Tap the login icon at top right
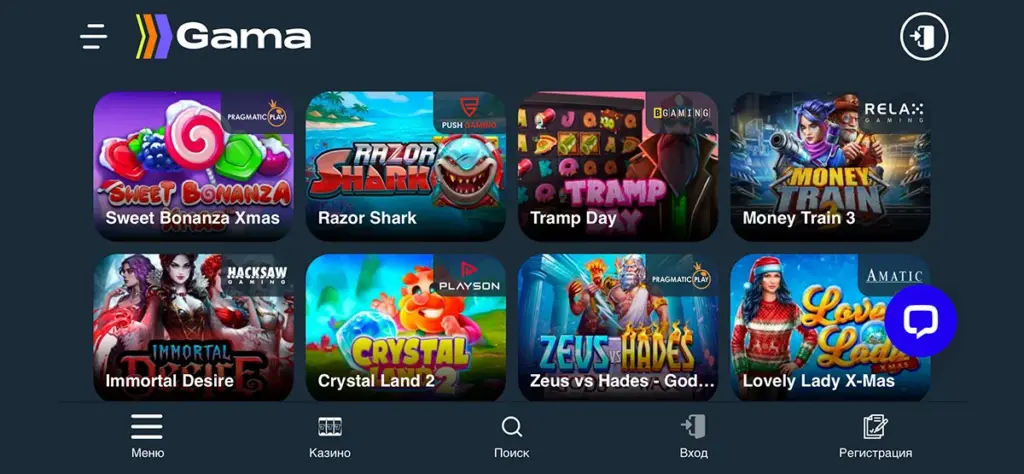This screenshot has height=474, width=1024. coord(923,38)
